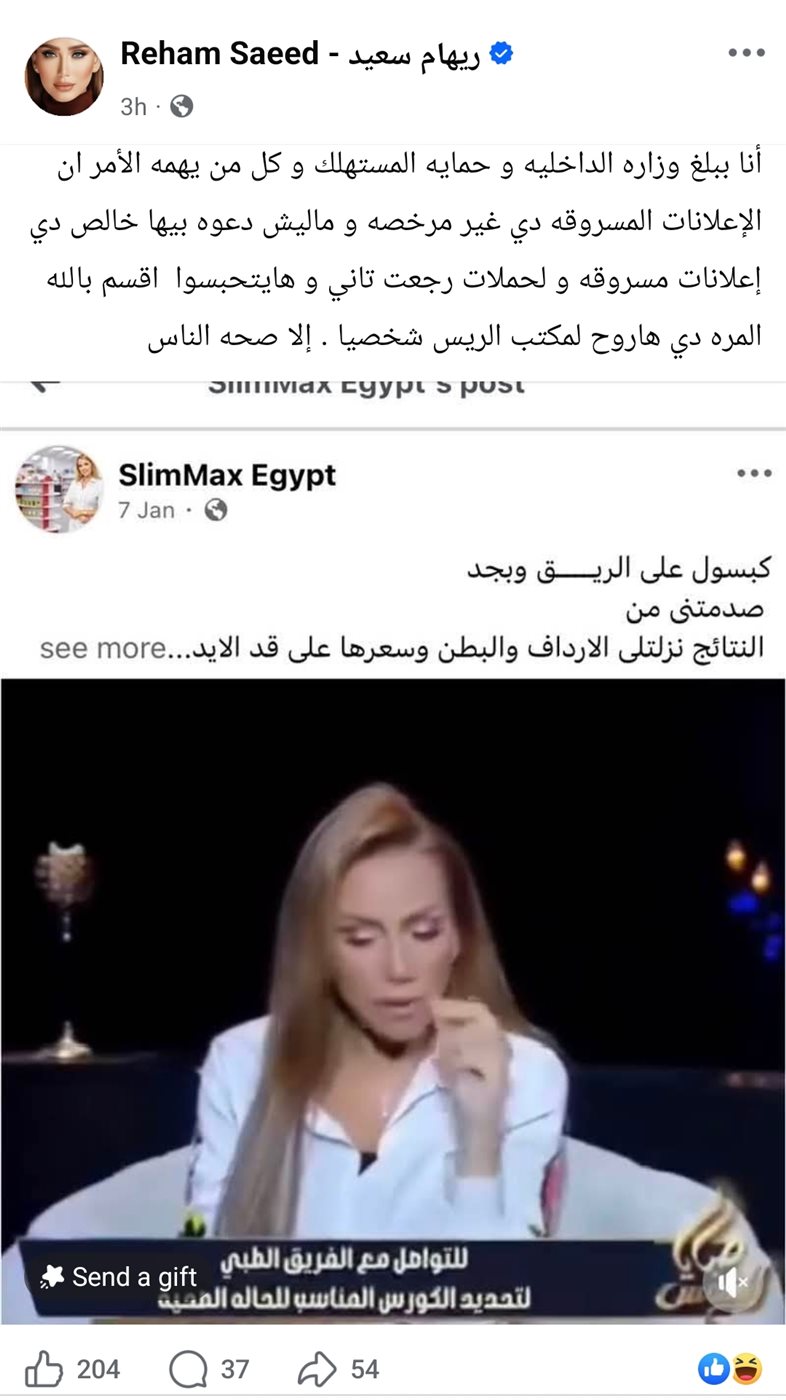This screenshot has height=1400, width=786.
Task: Open SlimMax Egypt's profile picture
Action: click(x=61, y=489)
